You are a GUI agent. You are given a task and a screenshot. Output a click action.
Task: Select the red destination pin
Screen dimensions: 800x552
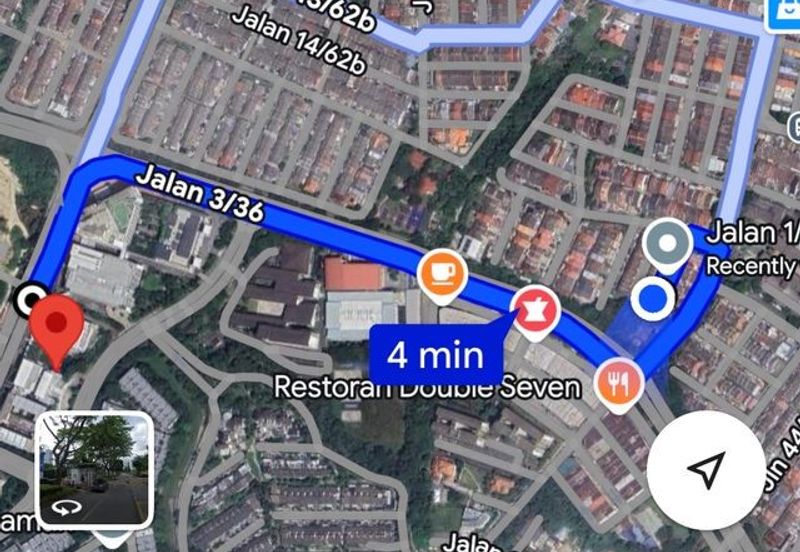point(58,326)
